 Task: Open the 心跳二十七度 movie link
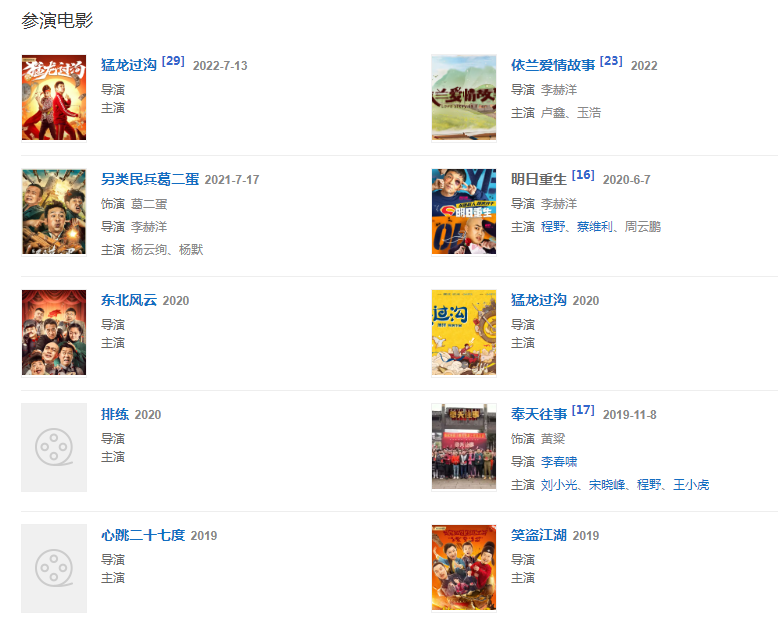(143, 535)
